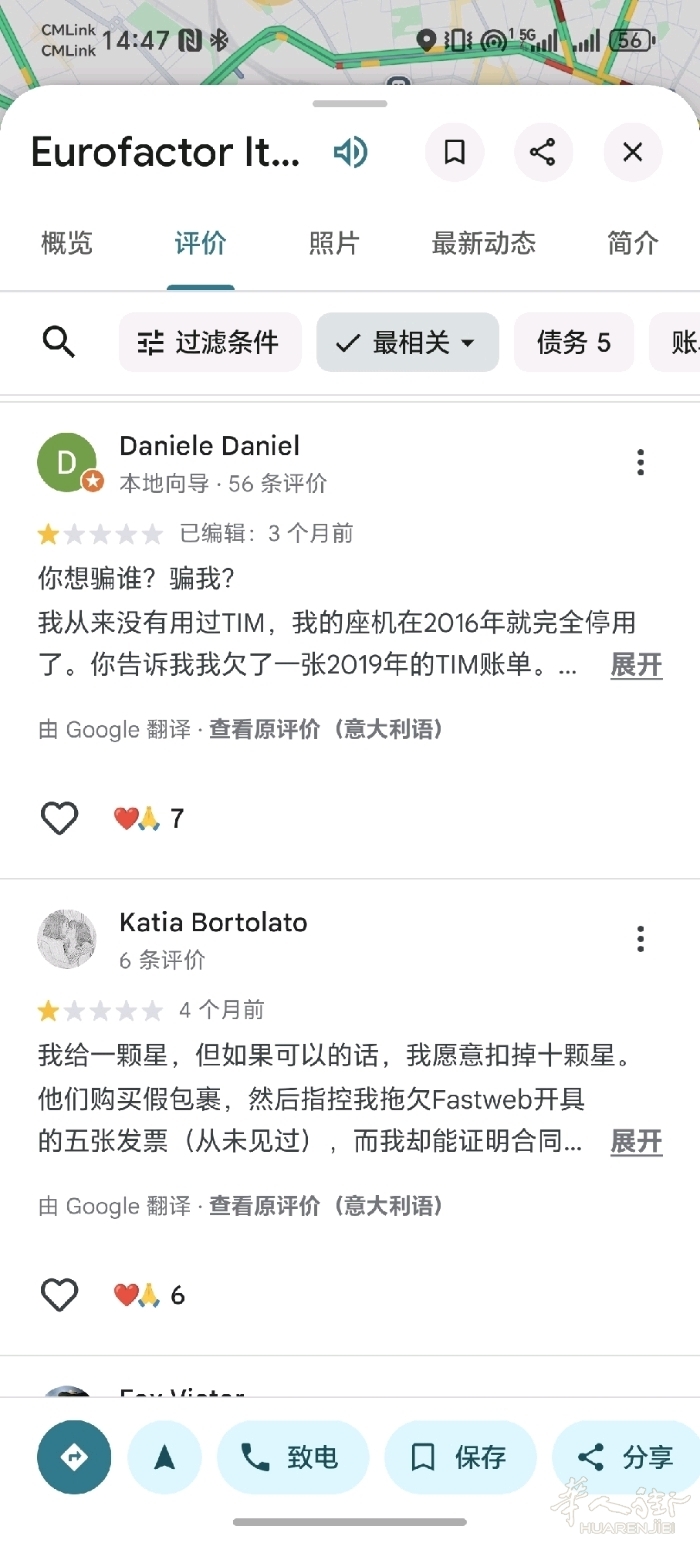Expand Daniele Daniel's review with 展开
This screenshot has height=1543, width=700.
tap(636, 665)
